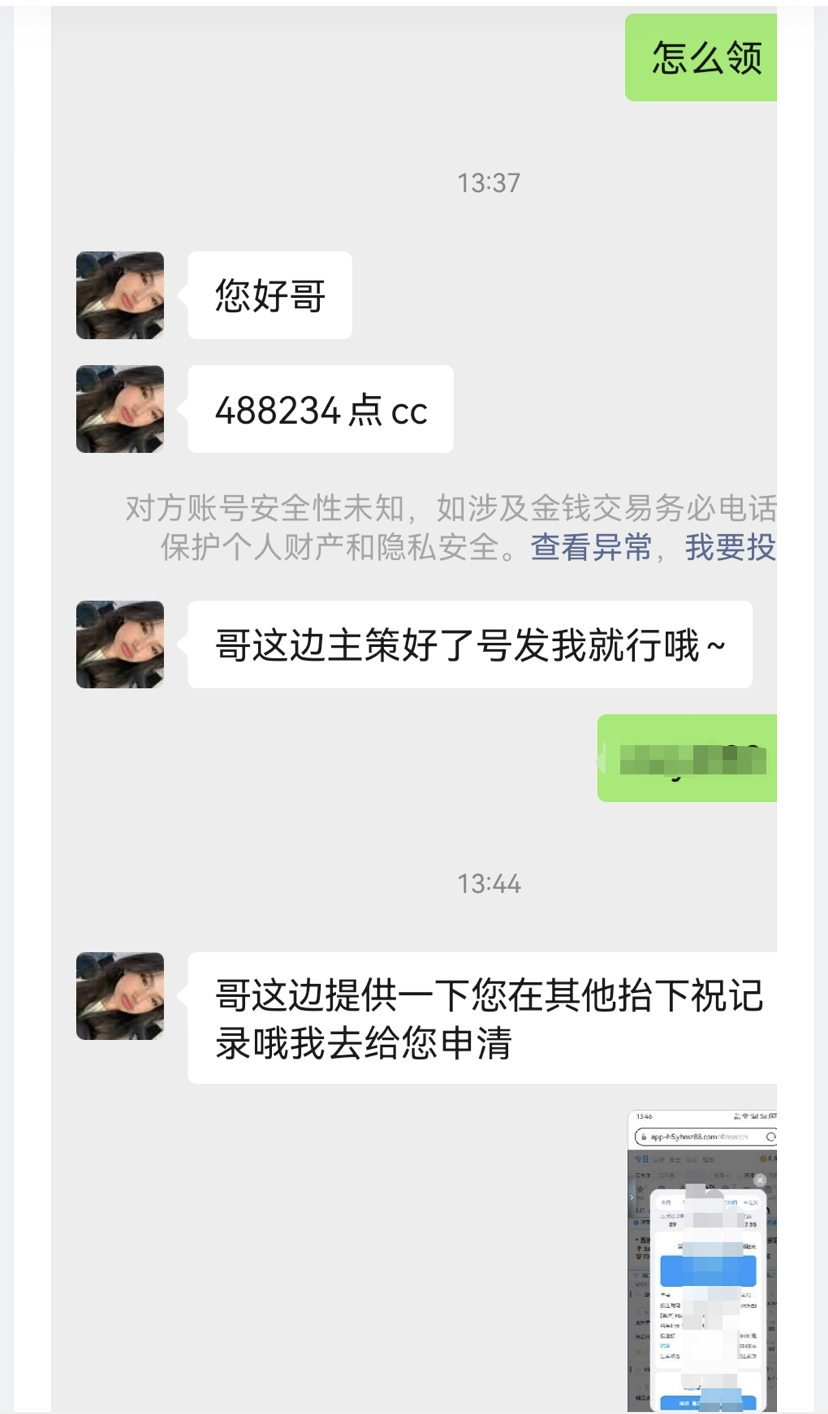
Task: Select the '488234 点 cc' message bubble
Action: (319, 409)
